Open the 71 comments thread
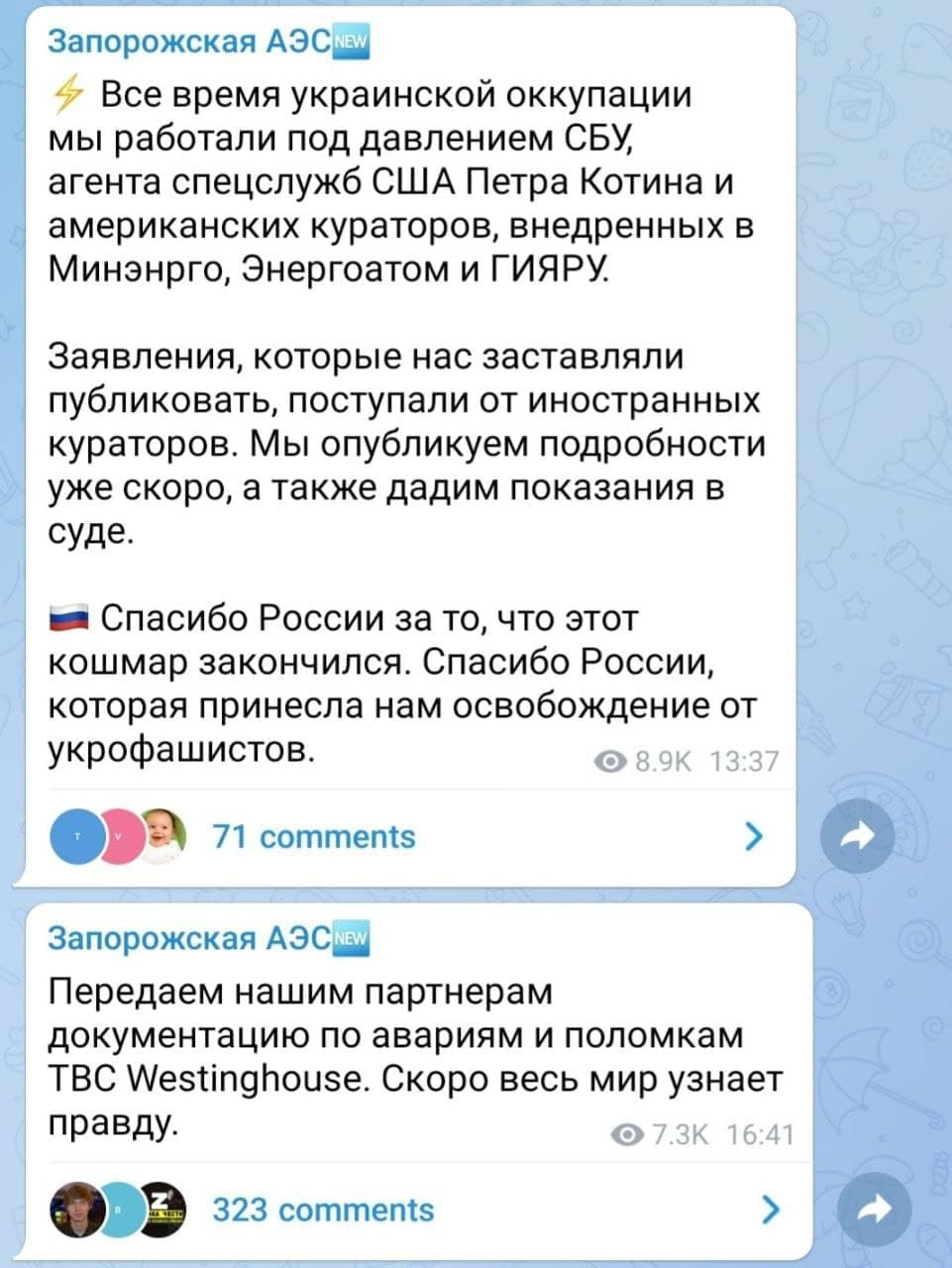This screenshot has height=1268, width=952. point(315,837)
